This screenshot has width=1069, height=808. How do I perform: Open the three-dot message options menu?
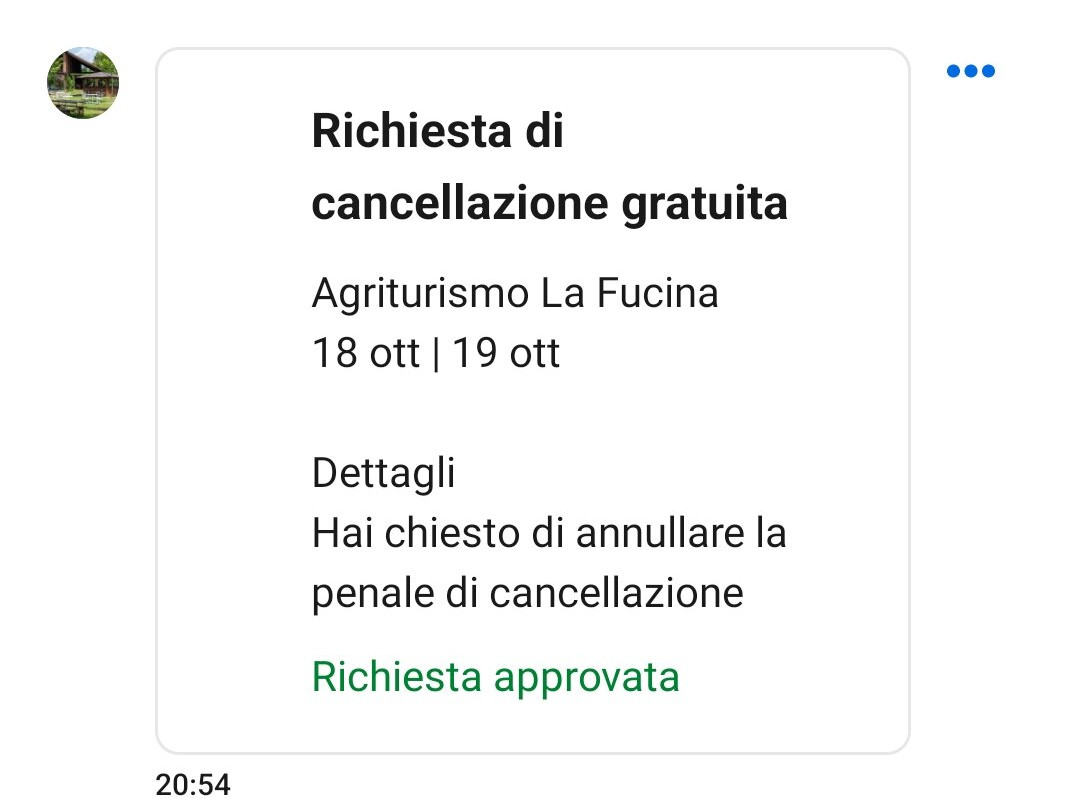coord(971,71)
